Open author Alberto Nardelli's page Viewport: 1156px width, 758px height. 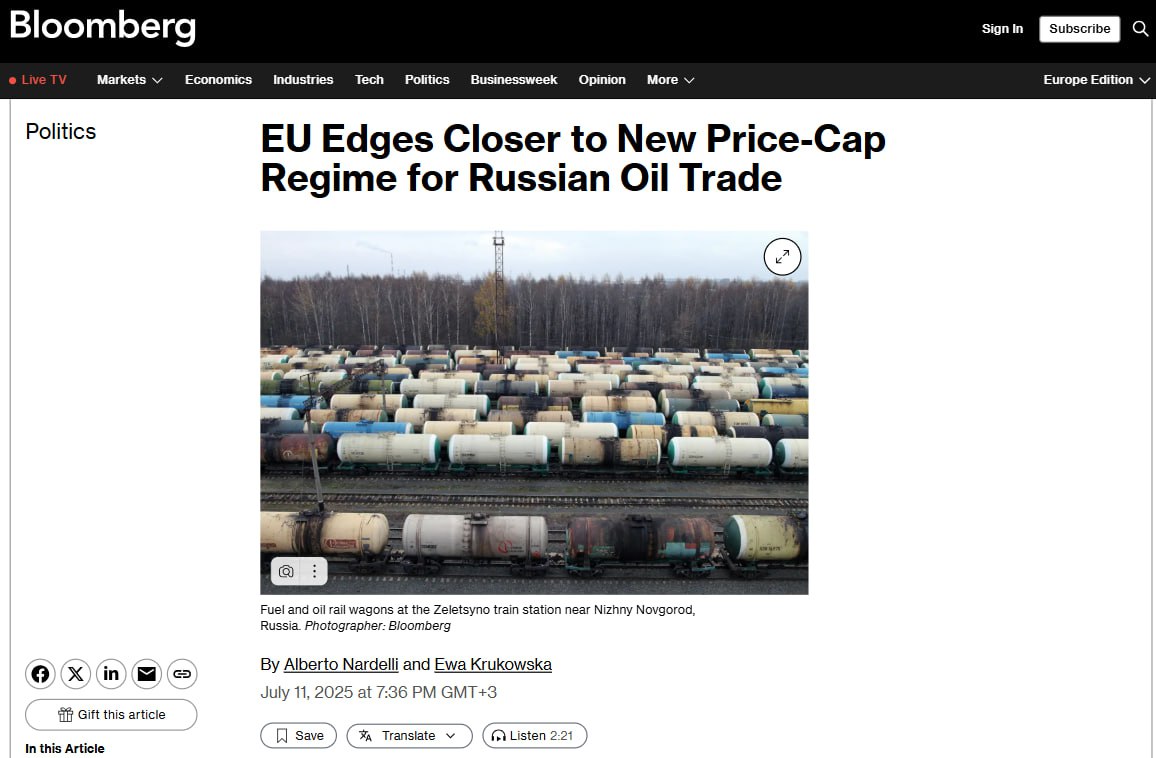341,664
